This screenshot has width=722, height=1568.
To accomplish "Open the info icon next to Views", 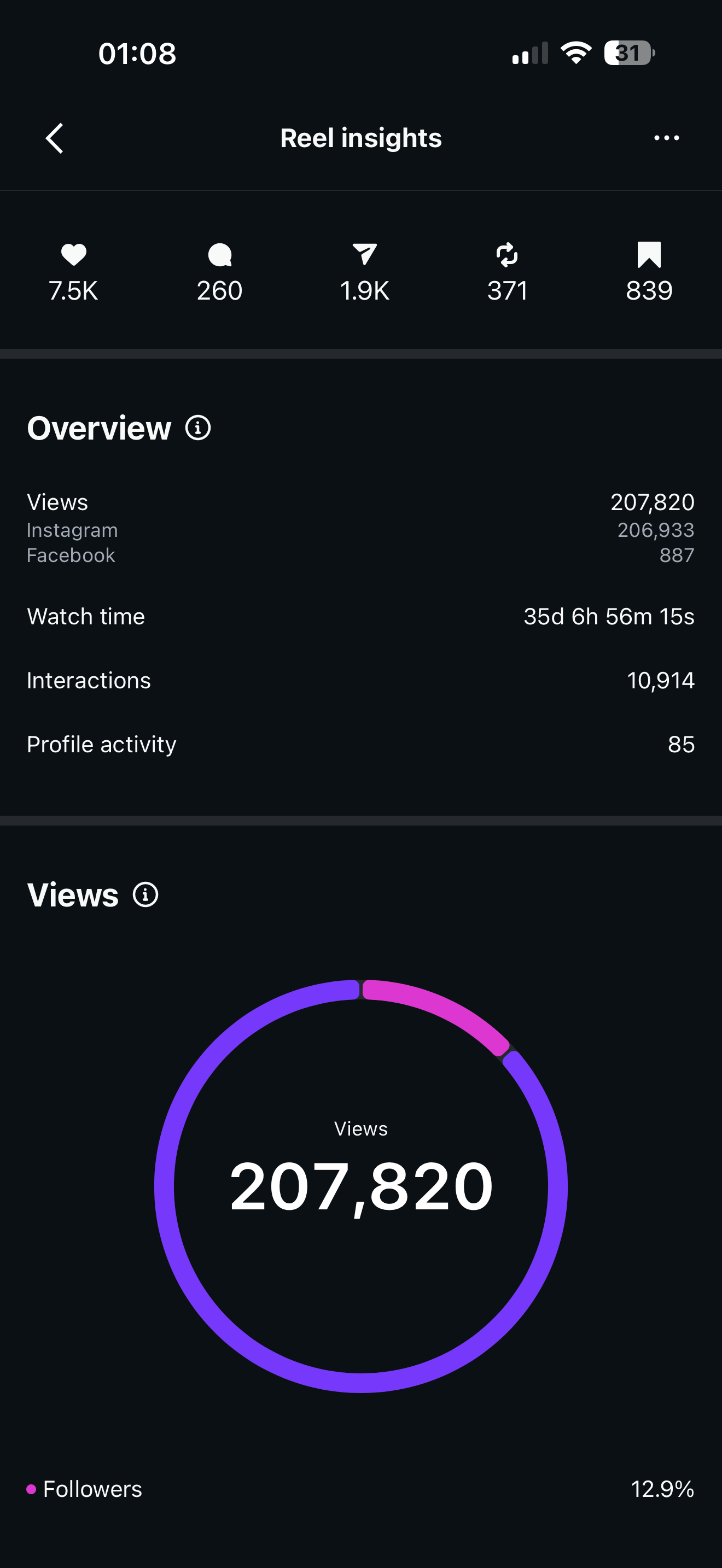I will 145,895.
